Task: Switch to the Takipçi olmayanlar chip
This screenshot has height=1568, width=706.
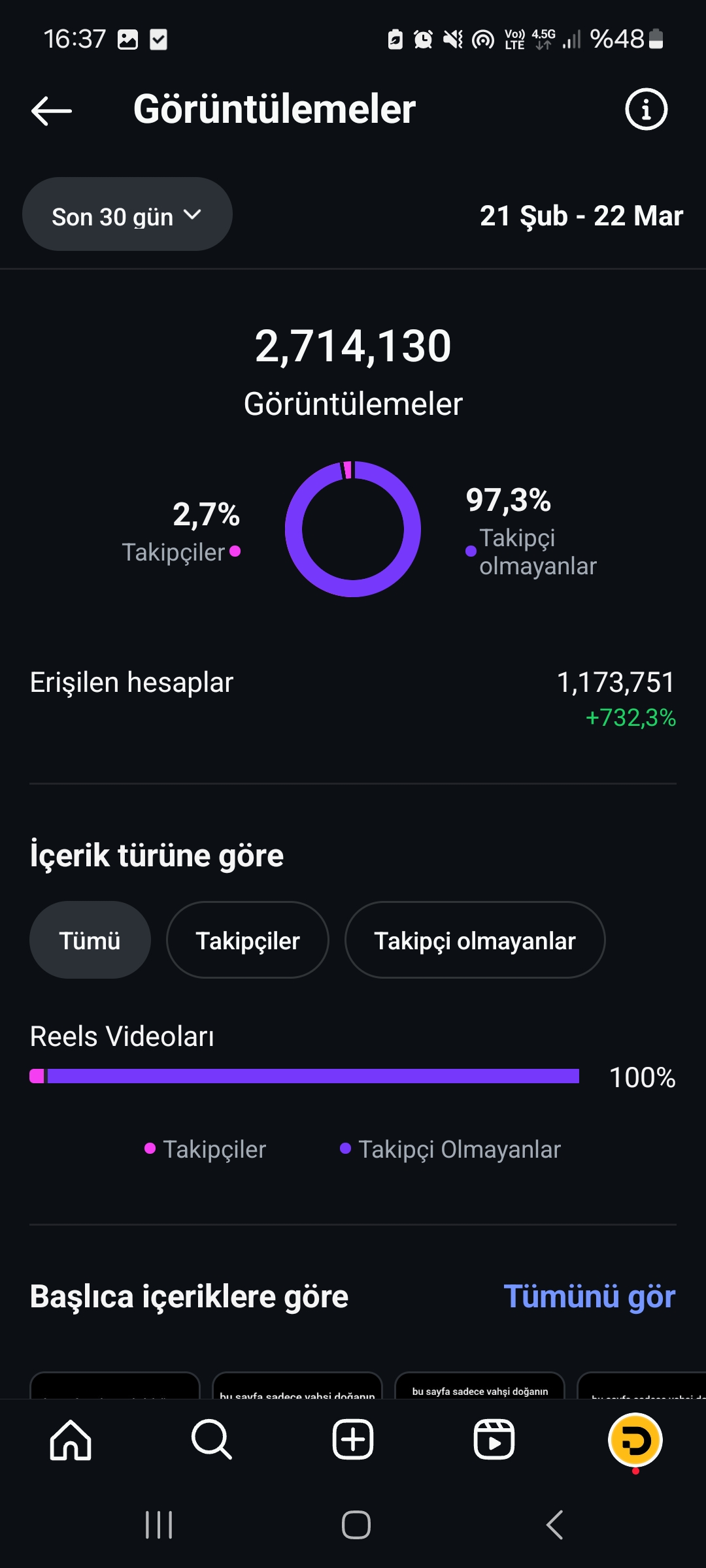Action: click(x=475, y=940)
